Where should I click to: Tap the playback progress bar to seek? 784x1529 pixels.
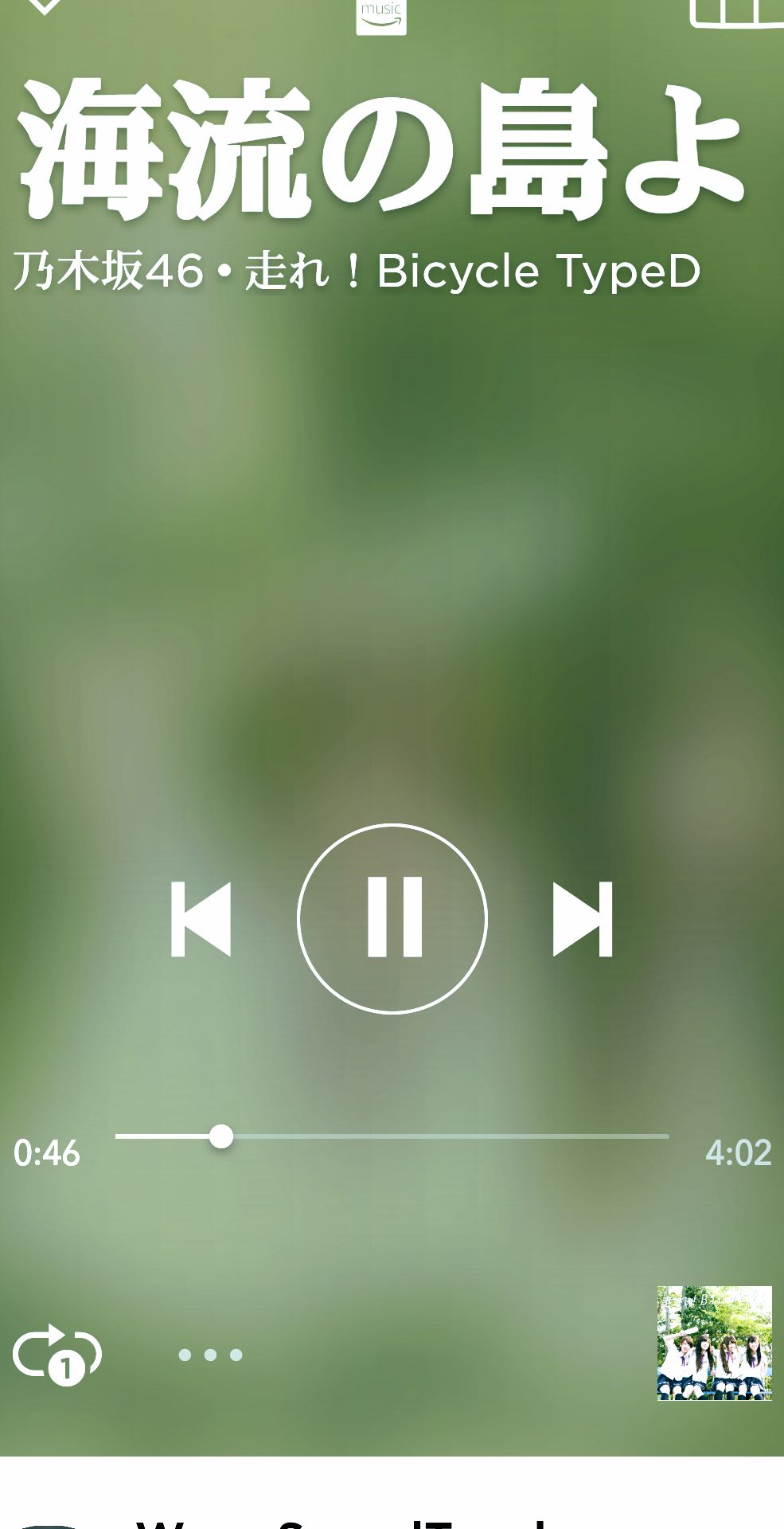(x=446, y=1136)
